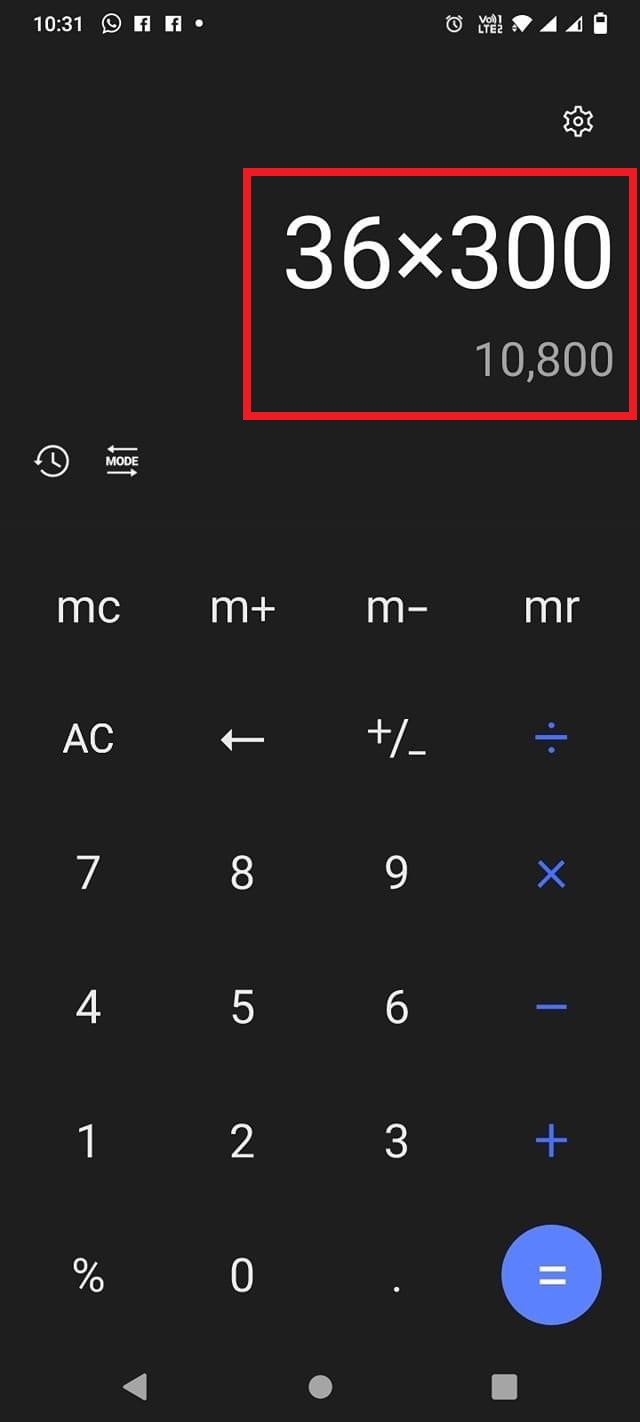
Task: Subtract from memory with m−
Action: 396,608
